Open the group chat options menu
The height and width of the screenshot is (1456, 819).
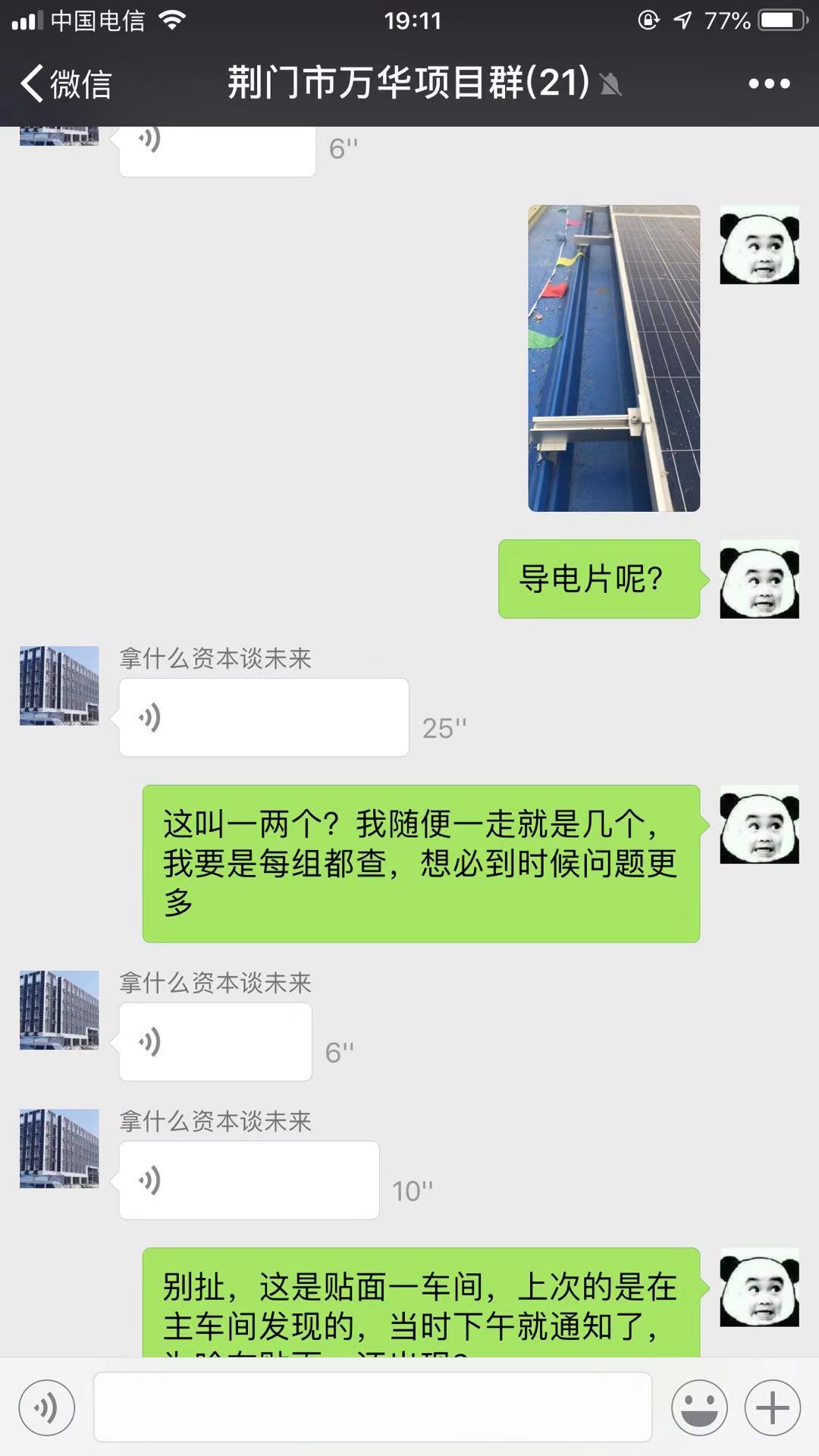(x=769, y=83)
